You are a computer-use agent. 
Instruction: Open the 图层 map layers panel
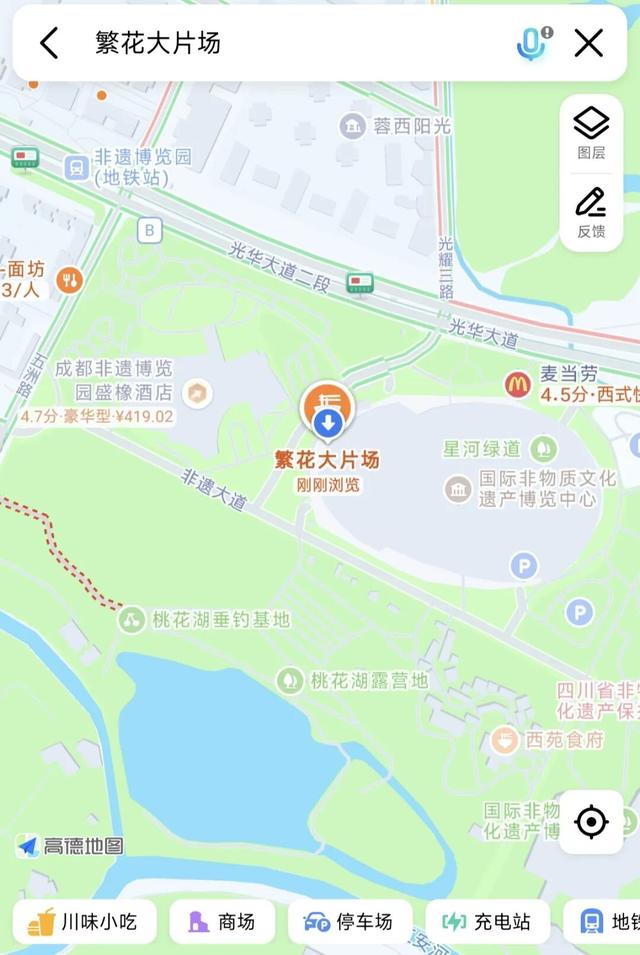click(x=591, y=133)
